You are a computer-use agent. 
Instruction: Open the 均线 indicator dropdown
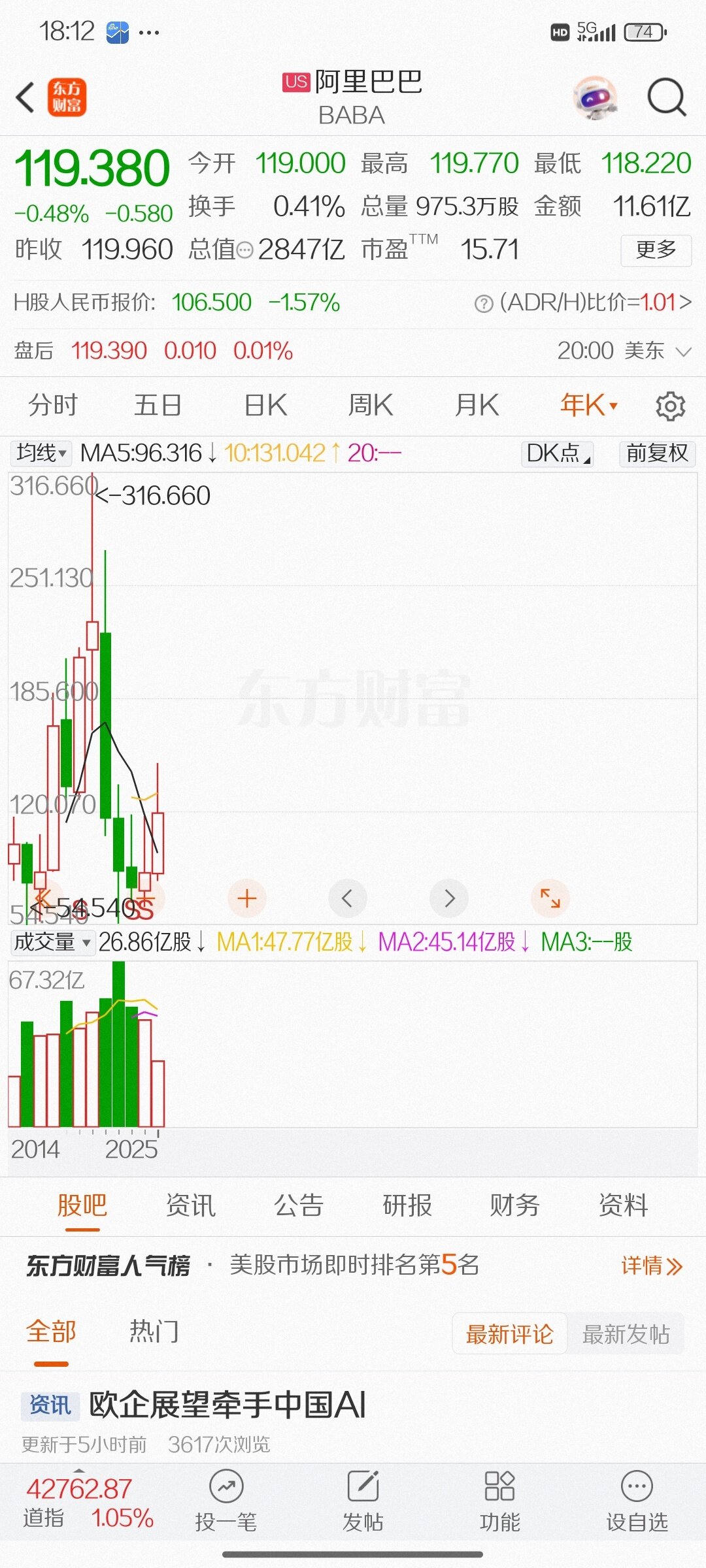(x=41, y=453)
